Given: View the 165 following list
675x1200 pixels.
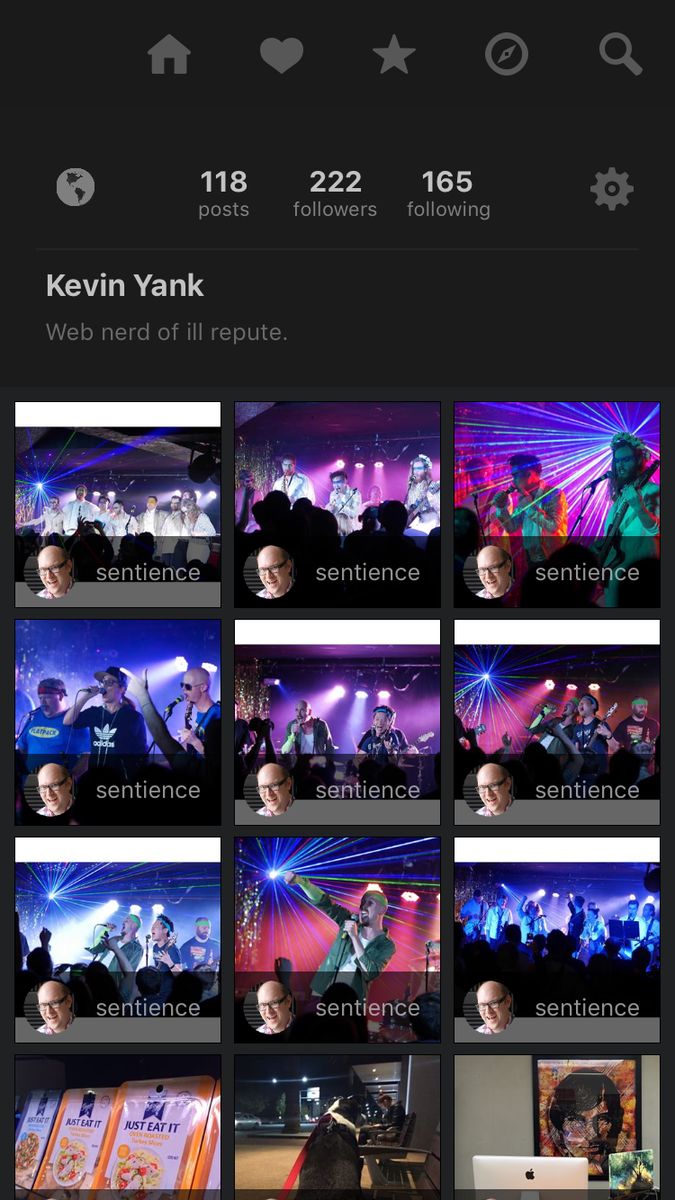Looking at the screenshot, I should coord(448,193).
